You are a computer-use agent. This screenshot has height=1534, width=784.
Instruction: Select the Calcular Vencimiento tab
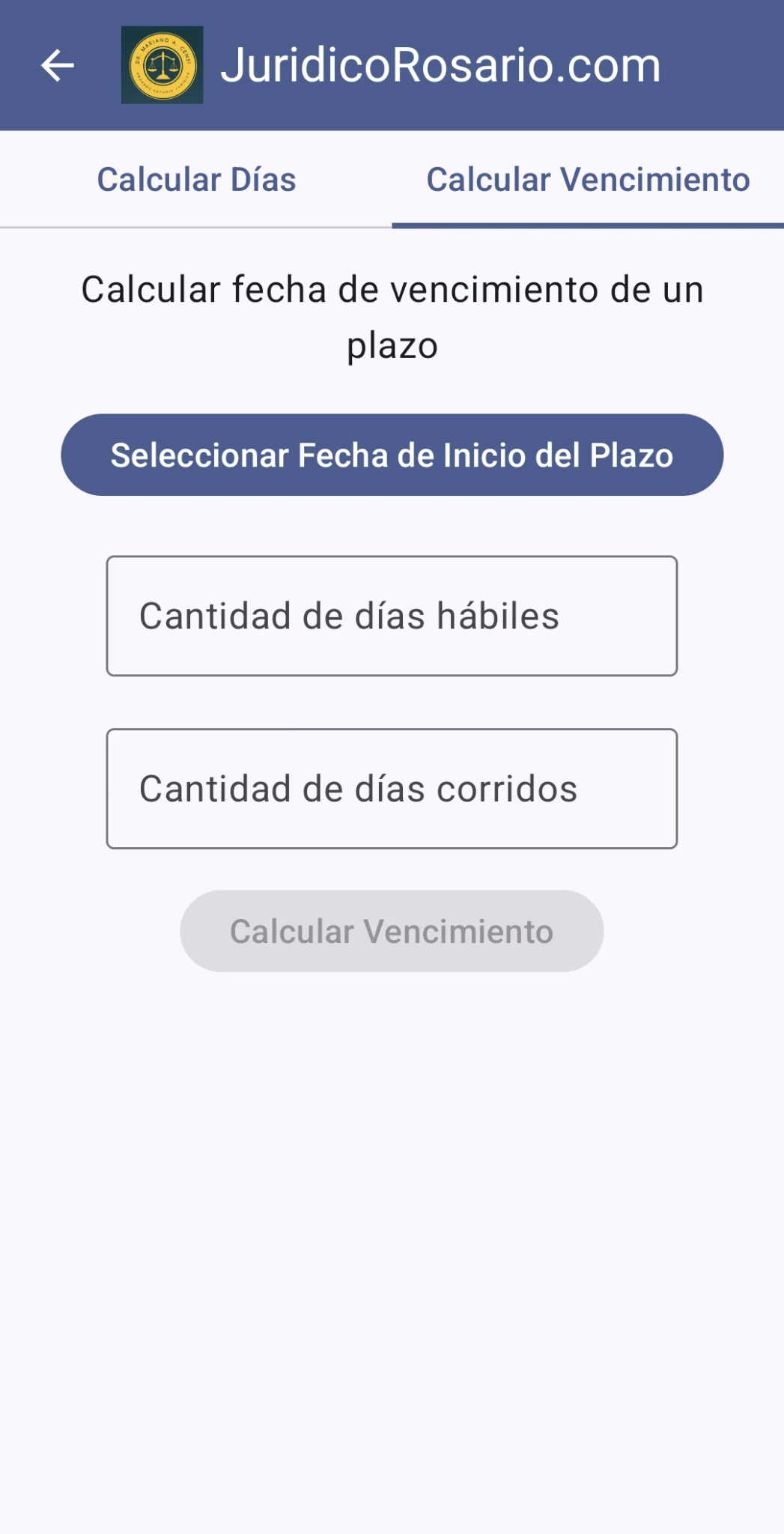click(588, 180)
